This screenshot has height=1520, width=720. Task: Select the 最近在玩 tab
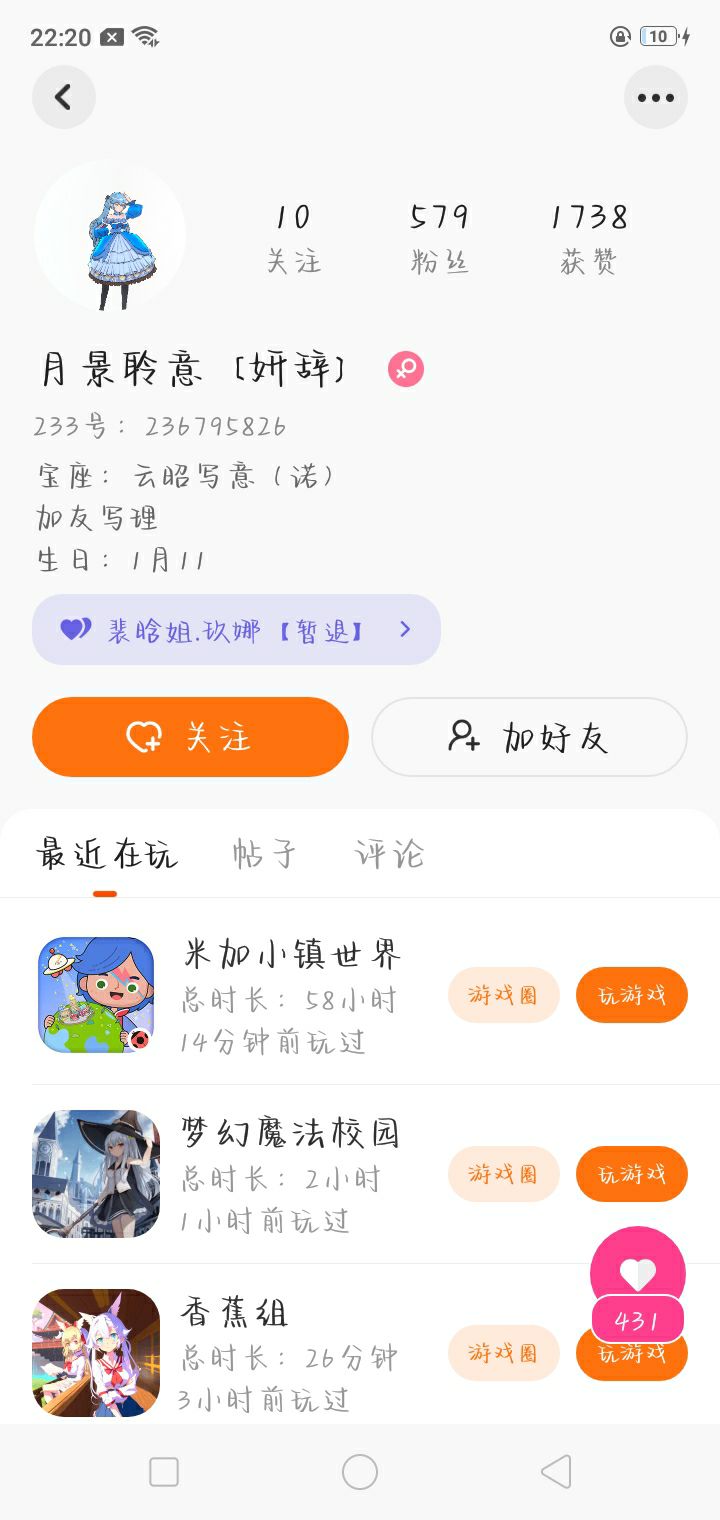(106, 854)
